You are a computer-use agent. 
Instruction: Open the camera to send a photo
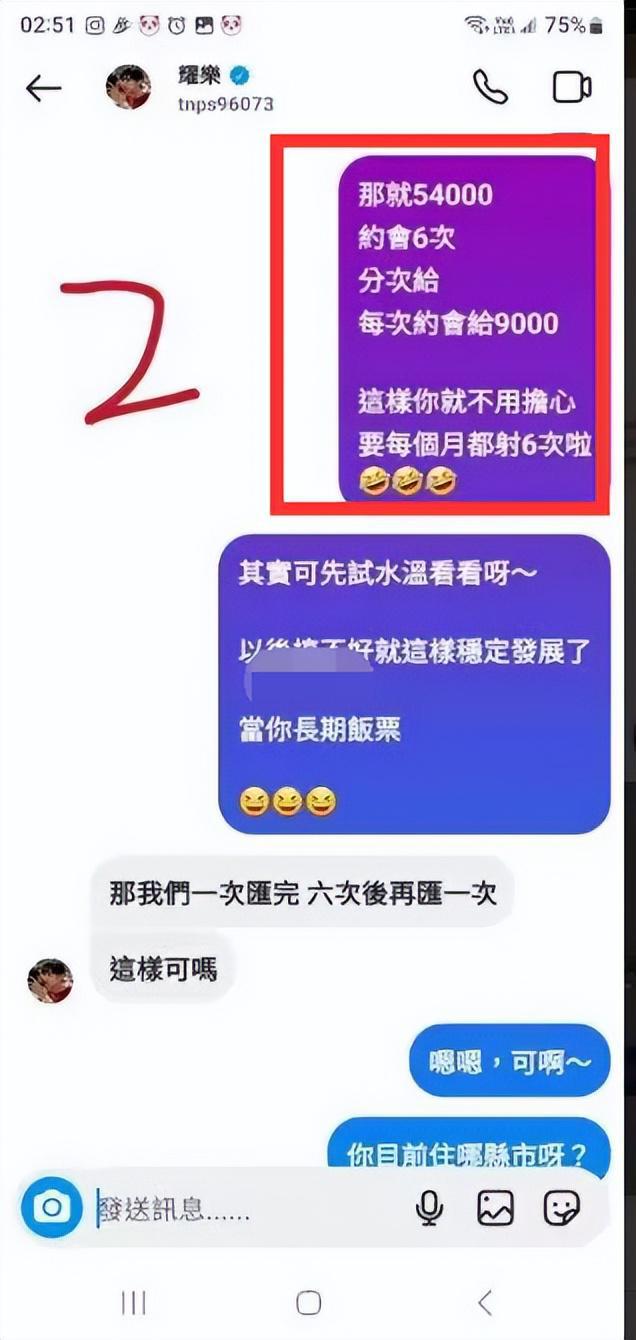pyautogui.click(x=51, y=1209)
